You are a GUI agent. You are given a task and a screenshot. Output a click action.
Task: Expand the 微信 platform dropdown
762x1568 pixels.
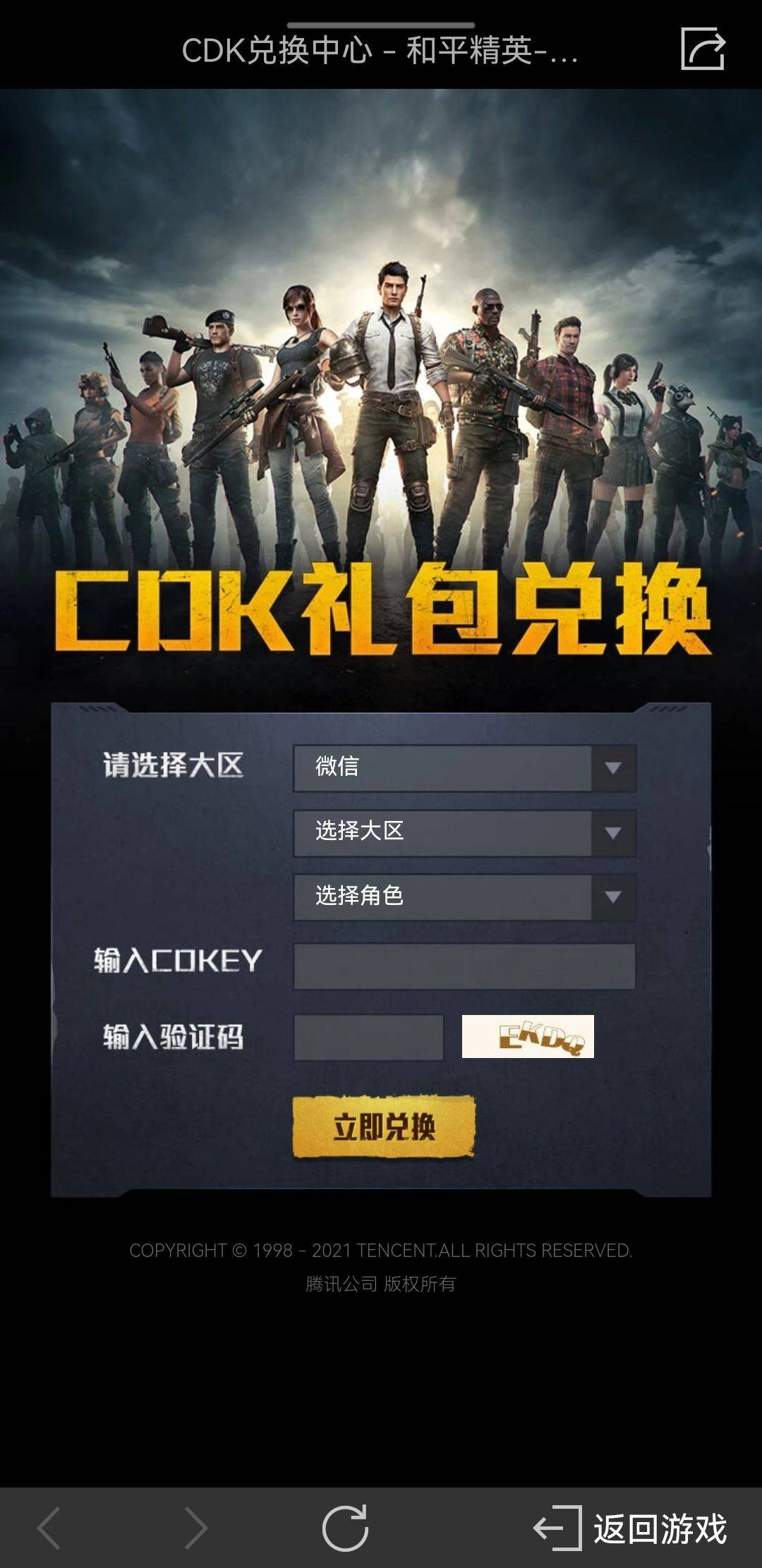(464, 767)
